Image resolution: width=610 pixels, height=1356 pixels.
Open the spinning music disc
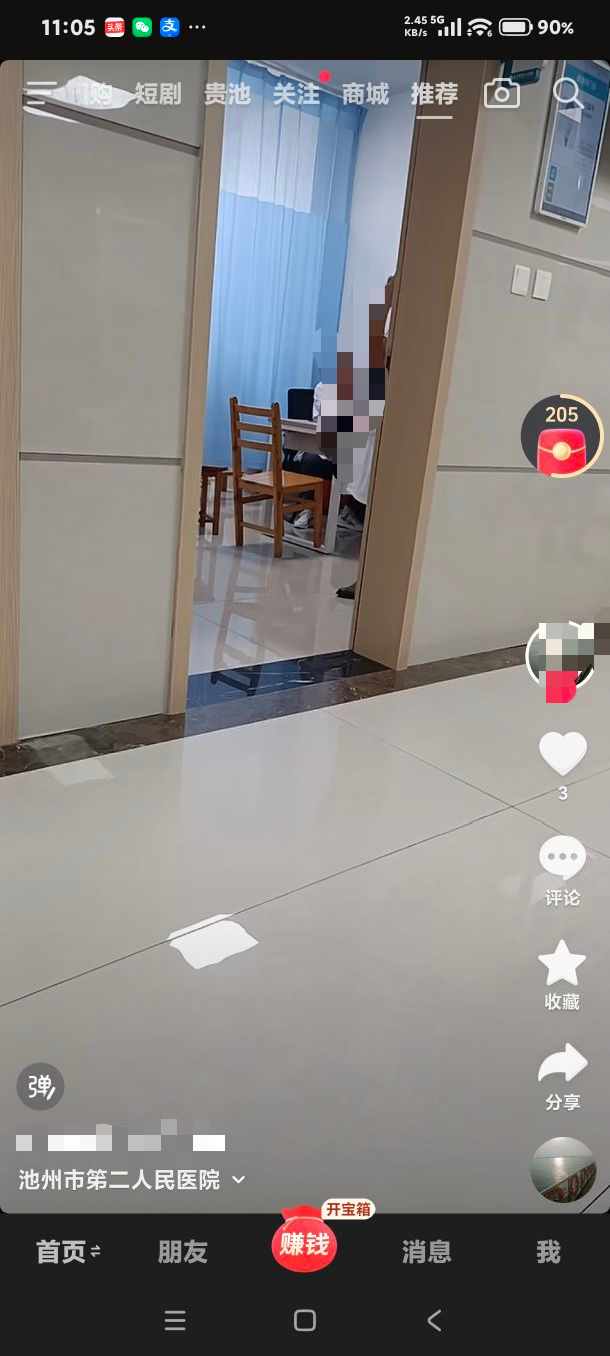click(563, 1170)
